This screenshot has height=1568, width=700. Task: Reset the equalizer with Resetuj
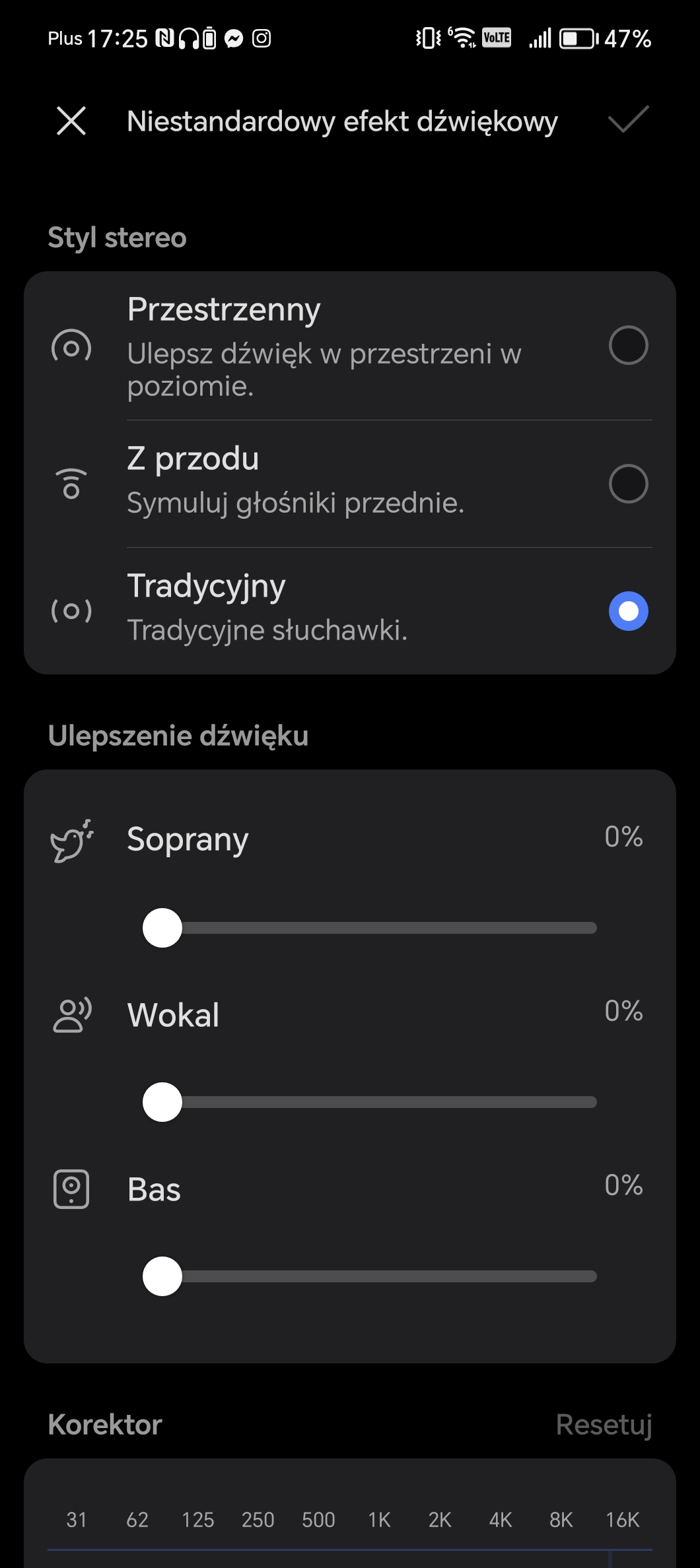[604, 1425]
